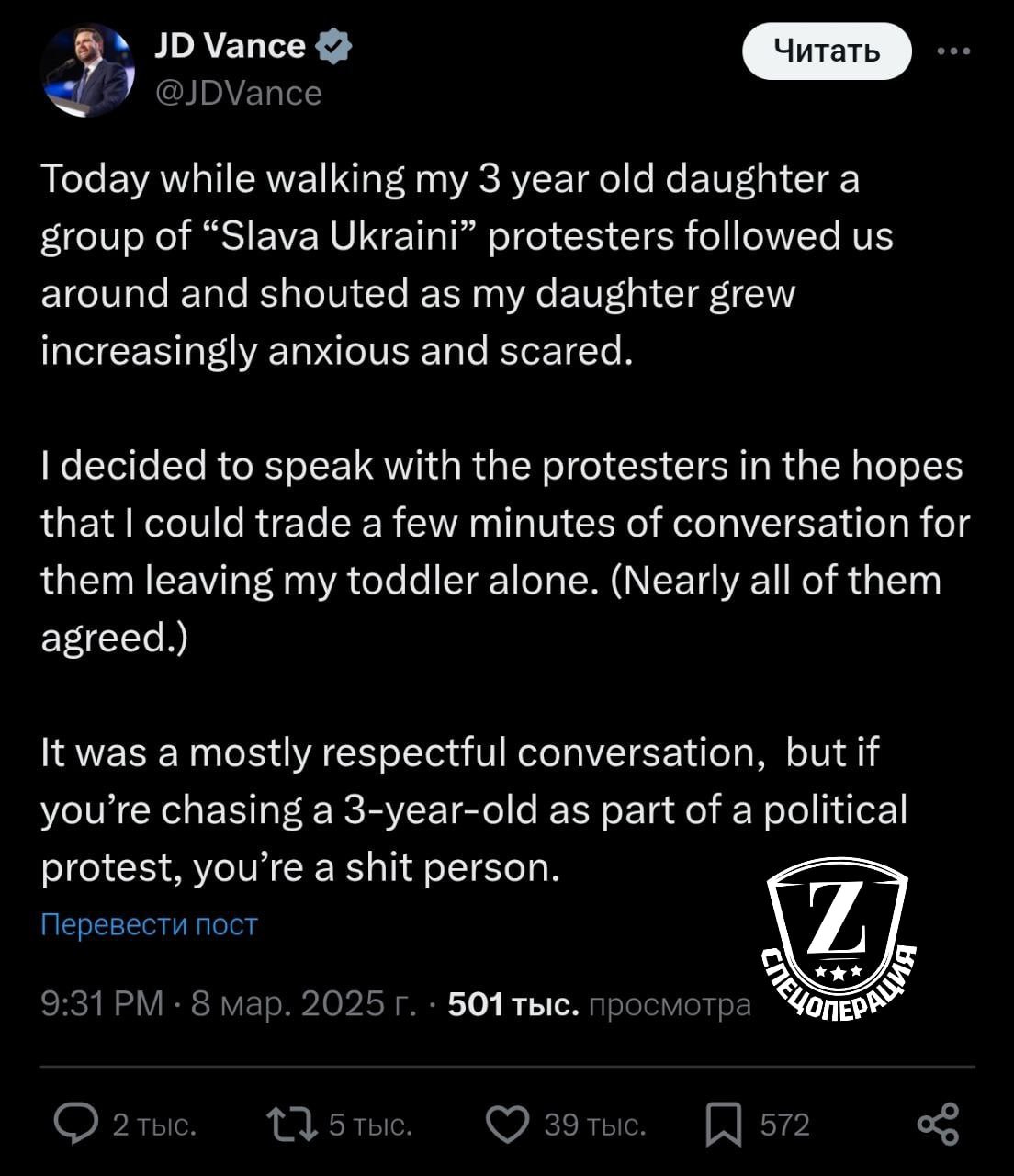This screenshot has width=1014, height=1176.
Task: Open JD Vance's profile picture
Action: click(88, 71)
